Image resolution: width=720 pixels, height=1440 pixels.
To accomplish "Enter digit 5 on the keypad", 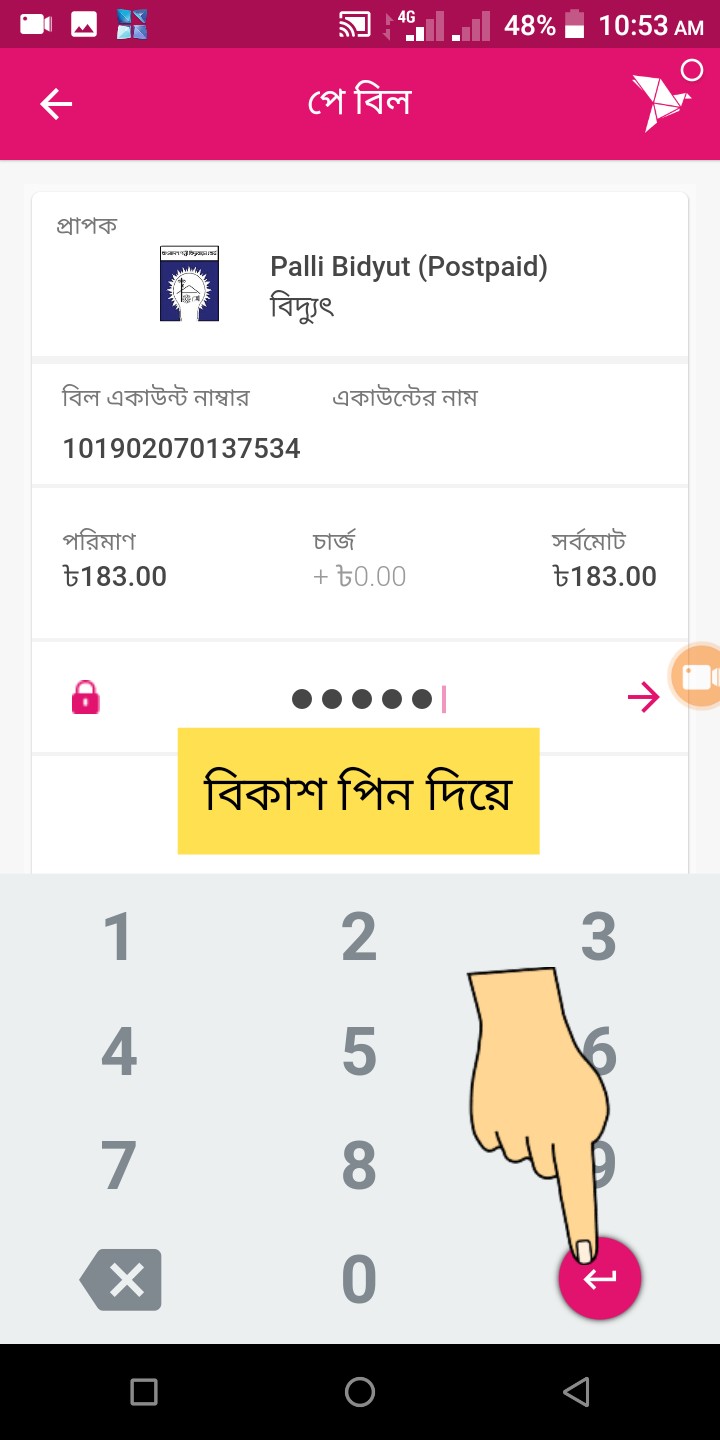I will click(359, 1052).
